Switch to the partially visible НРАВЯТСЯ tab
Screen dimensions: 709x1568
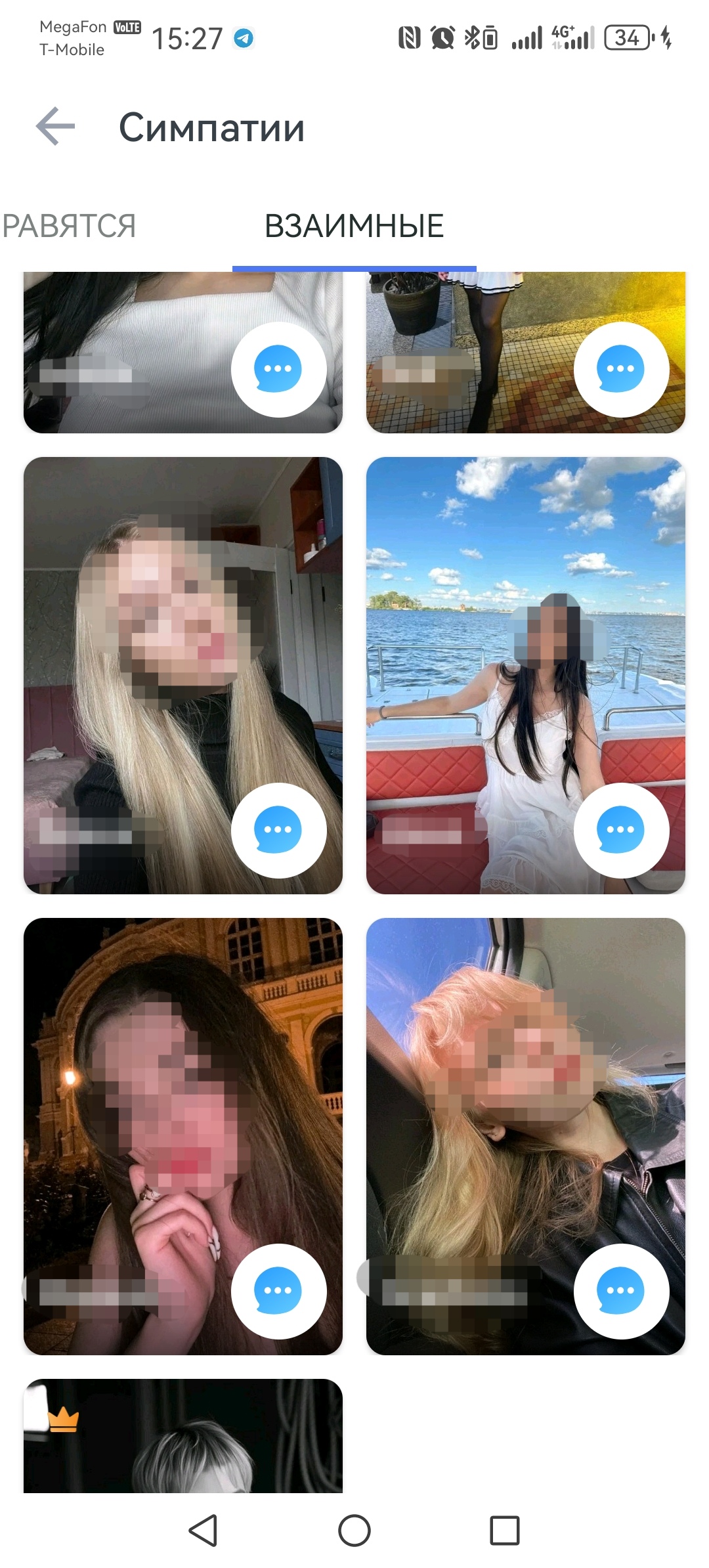point(68,227)
